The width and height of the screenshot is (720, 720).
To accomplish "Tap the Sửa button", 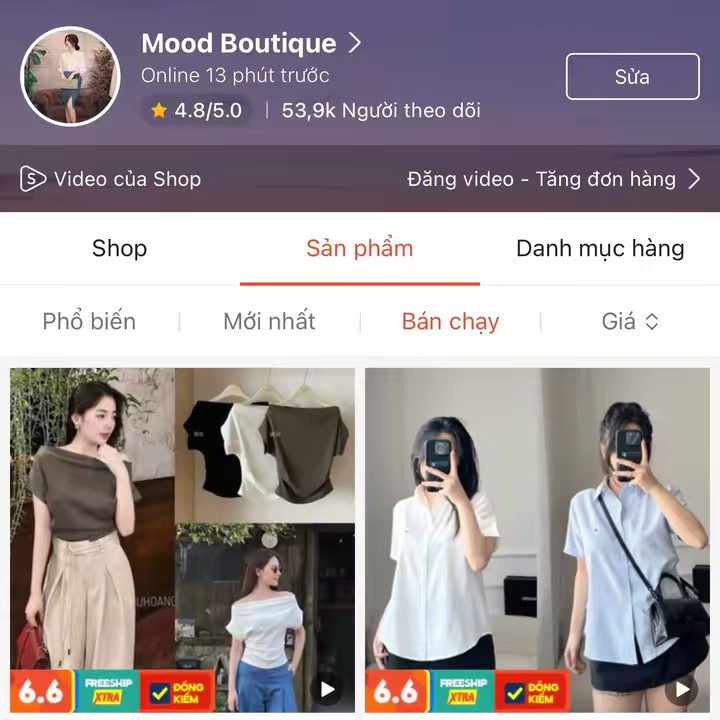I will pyautogui.click(x=632, y=77).
